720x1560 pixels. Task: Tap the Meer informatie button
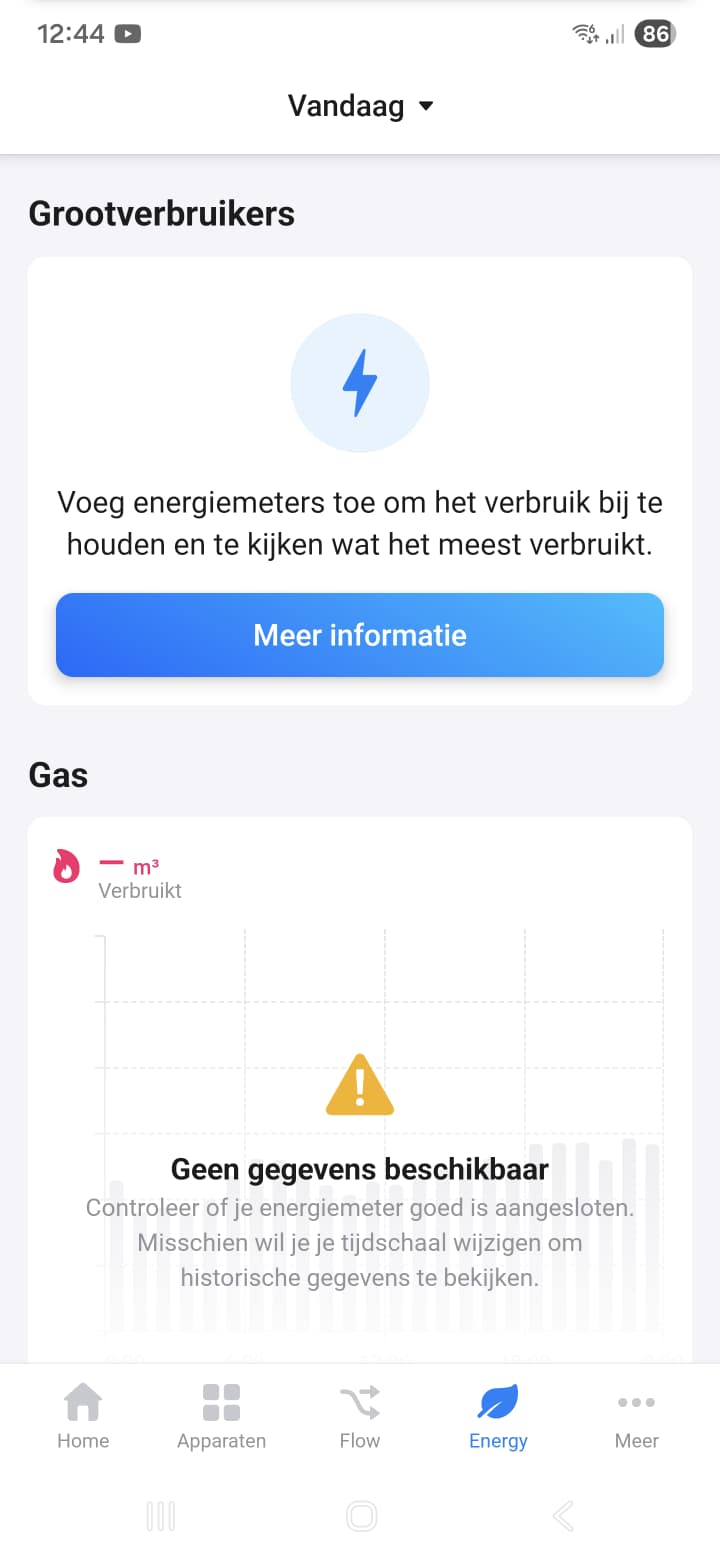pyautogui.click(x=360, y=635)
